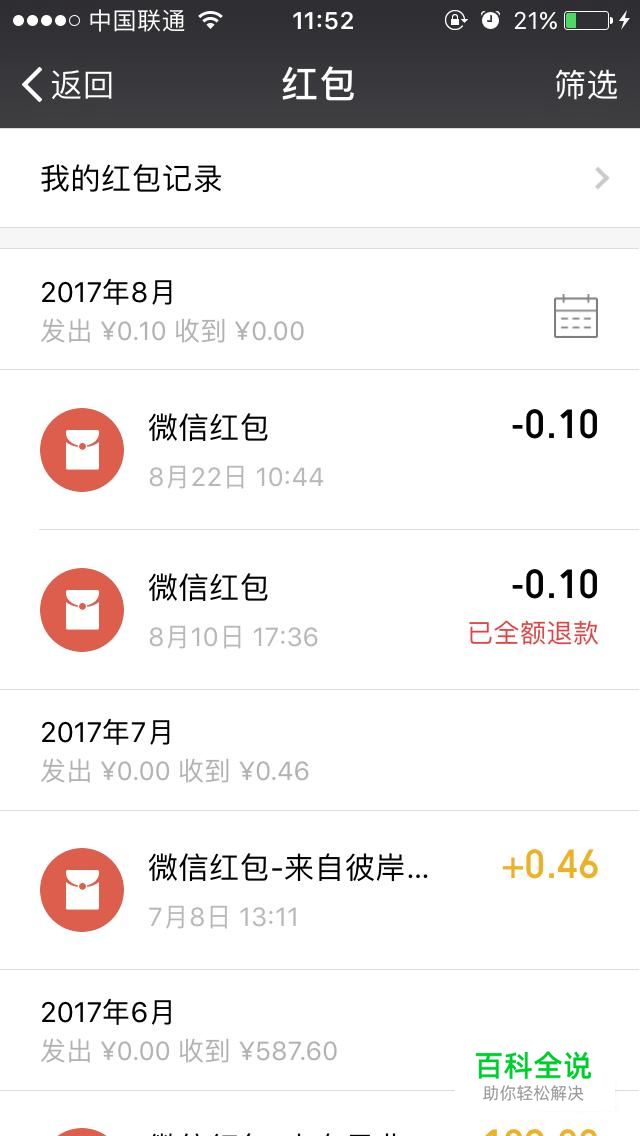
Task: Open the 微信红包 entry from 8月22日 10:44
Action: coord(320,450)
